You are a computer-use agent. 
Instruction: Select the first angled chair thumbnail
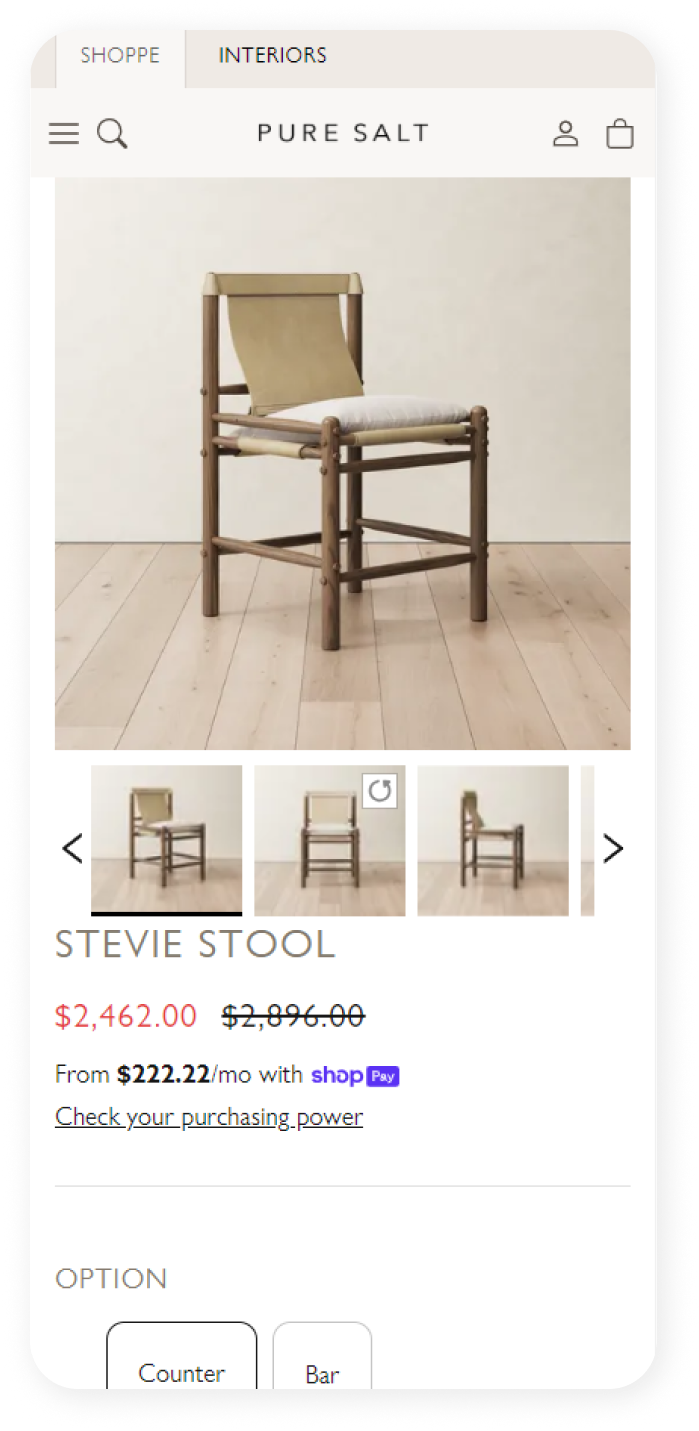tap(166, 840)
